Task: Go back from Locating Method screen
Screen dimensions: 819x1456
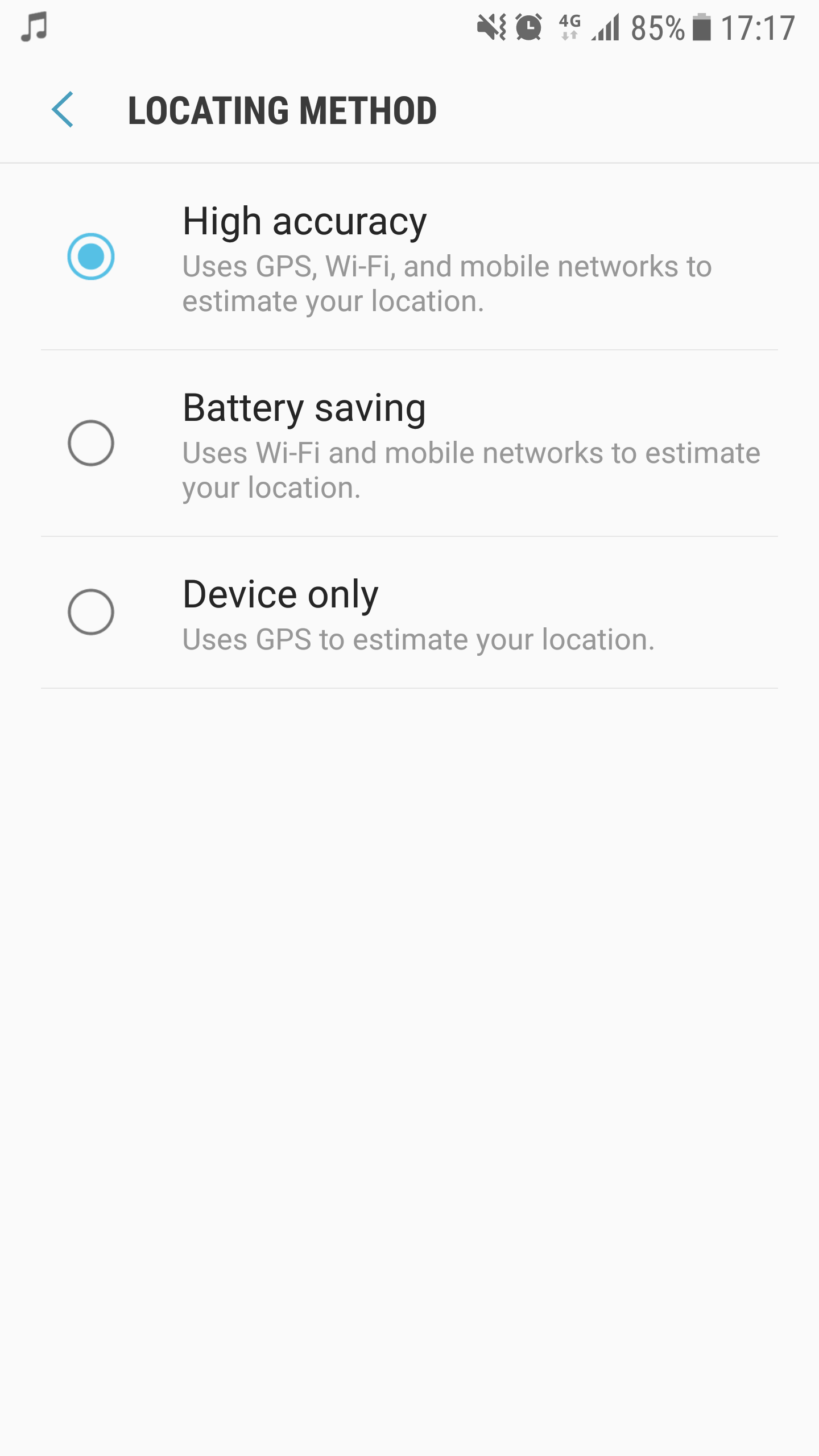Action: 63,109
